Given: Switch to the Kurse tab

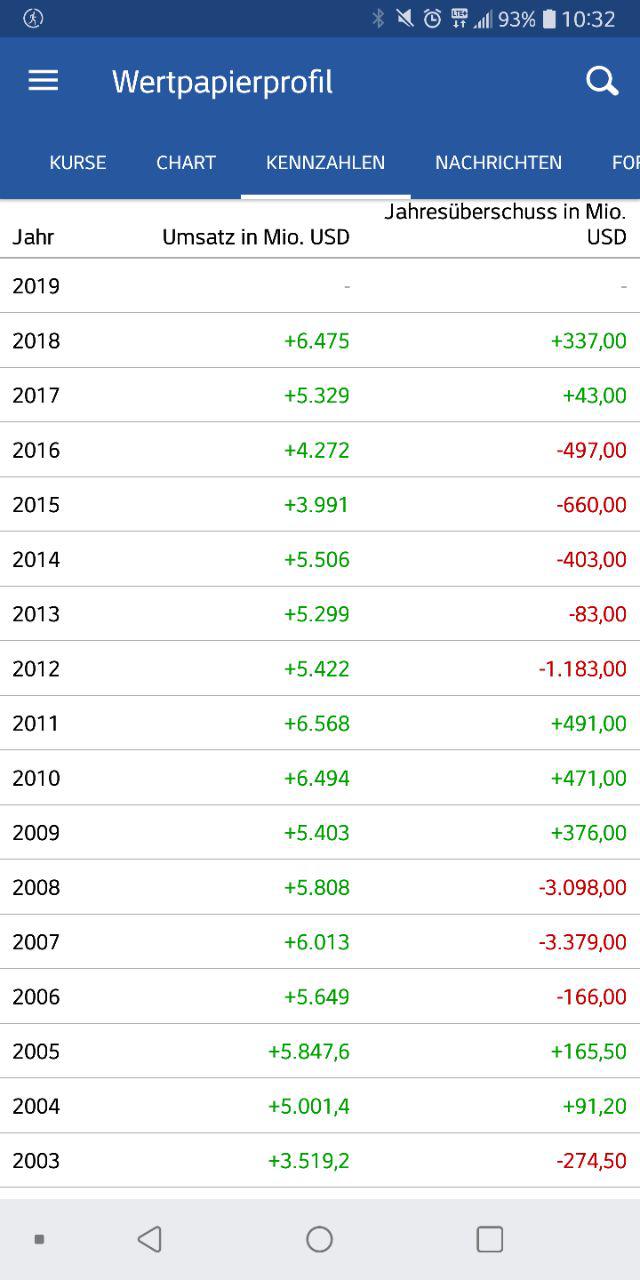Looking at the screenshot, I should pyautogui.click(x=78, y=162).
